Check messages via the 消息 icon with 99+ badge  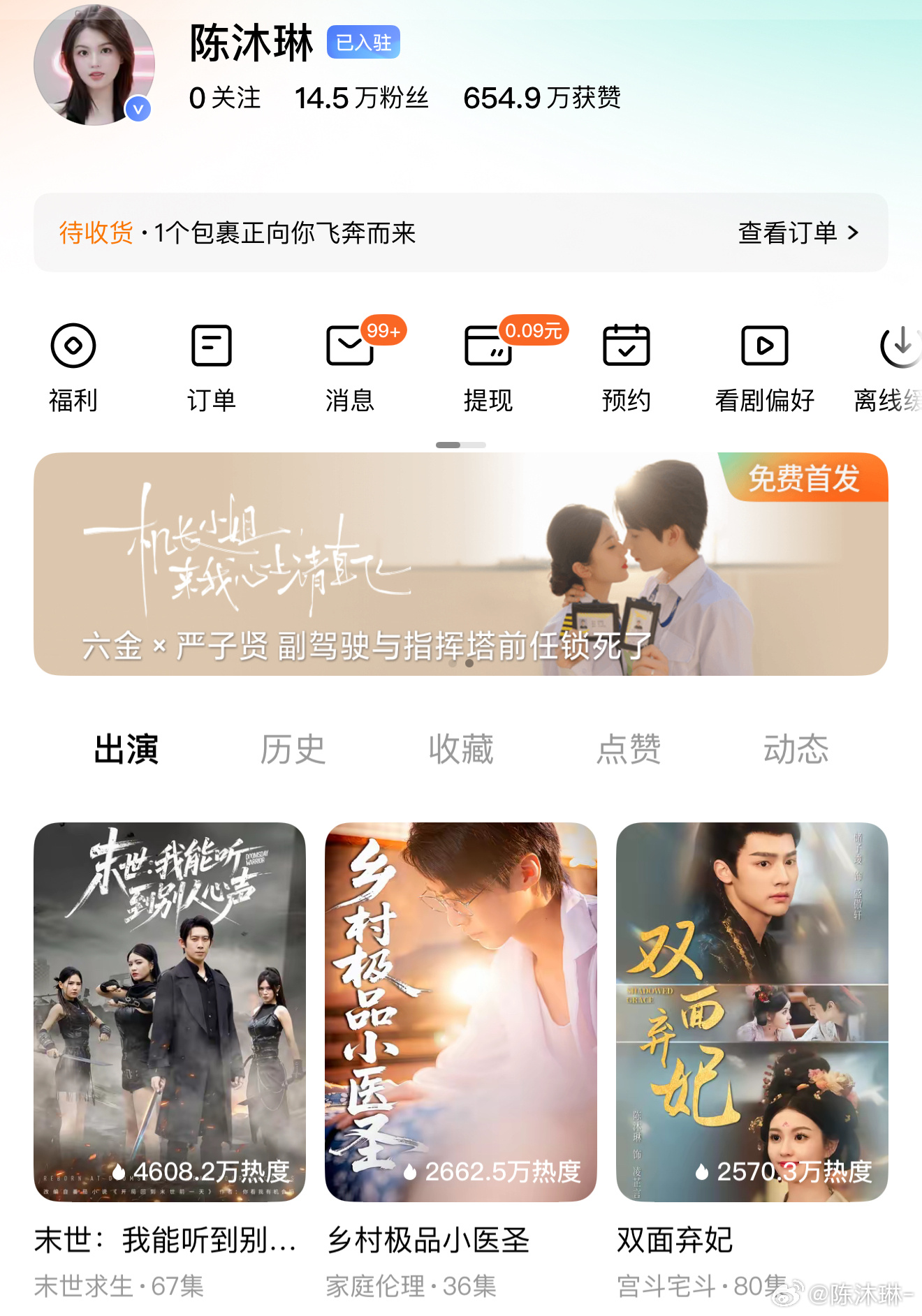click(349, 364)
